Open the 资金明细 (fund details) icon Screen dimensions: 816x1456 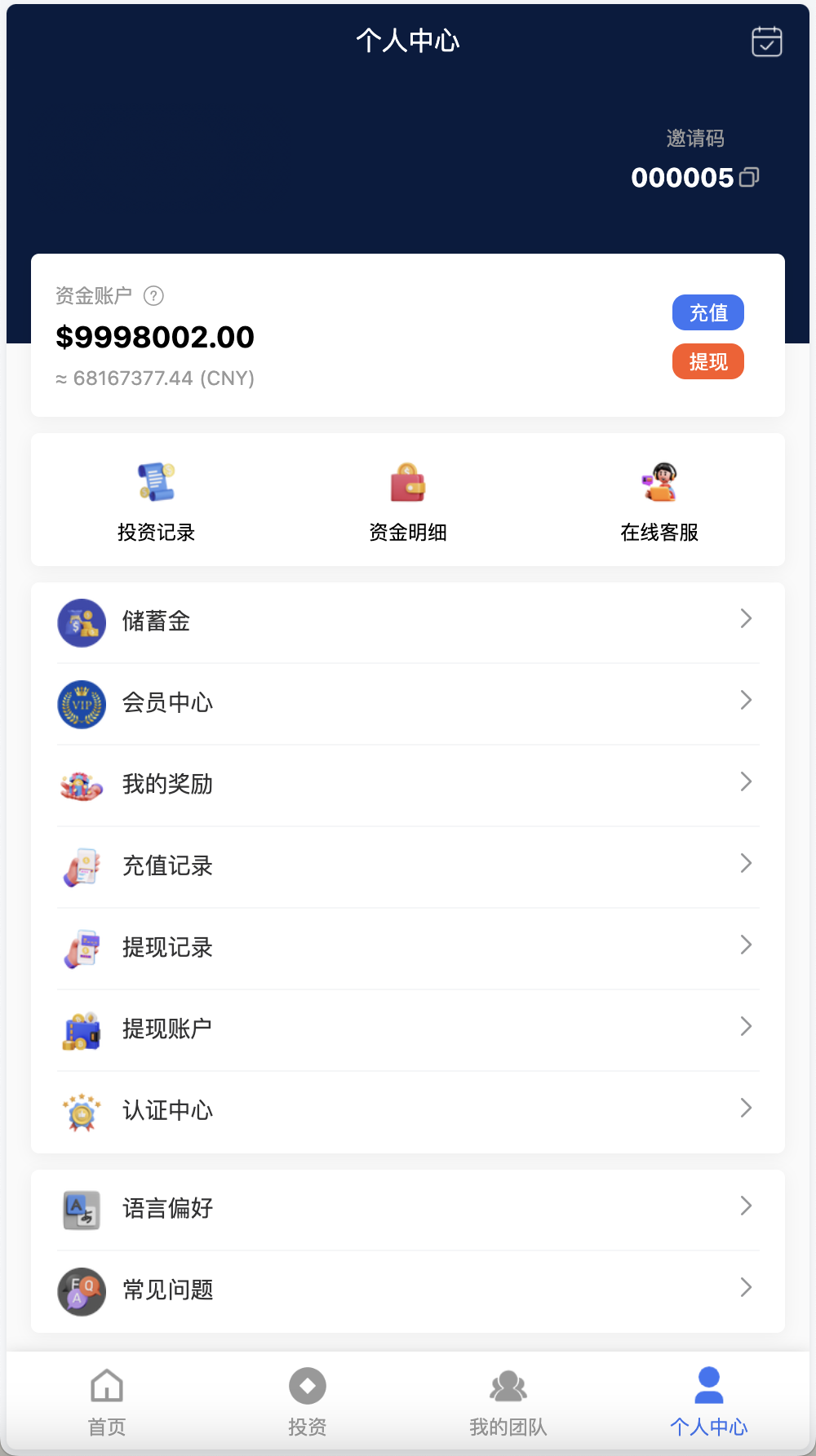click(x=408, y=481)
